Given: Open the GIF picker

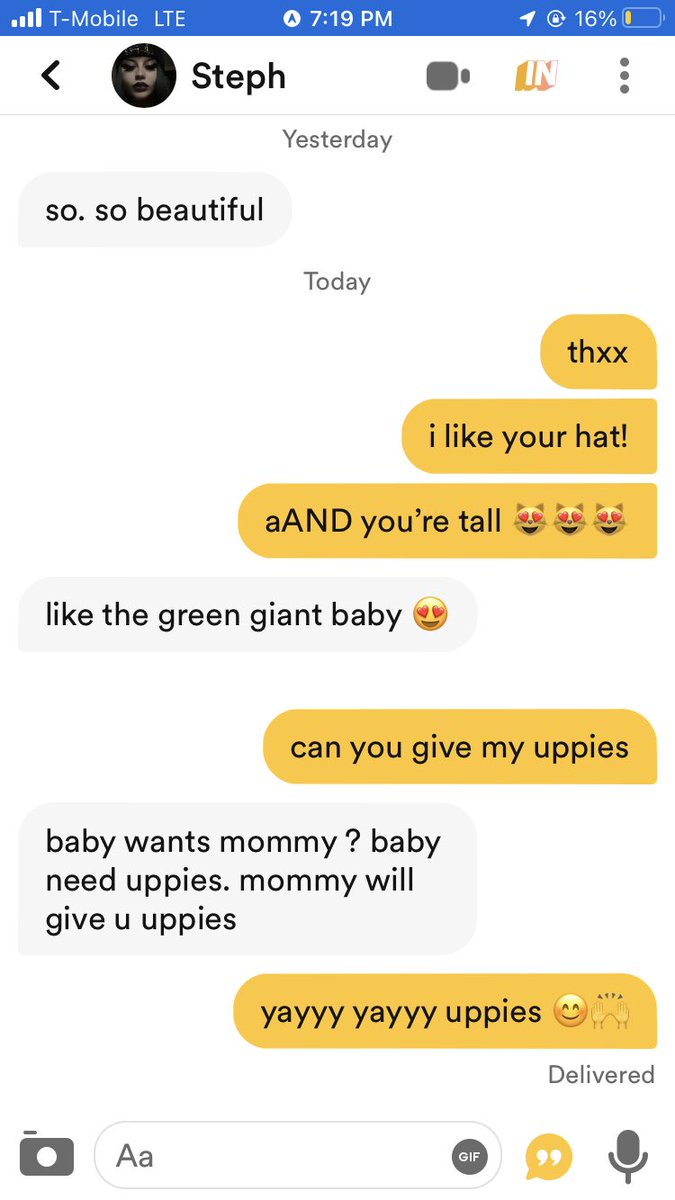Looking at the screenshot, I should point(468,1156).
